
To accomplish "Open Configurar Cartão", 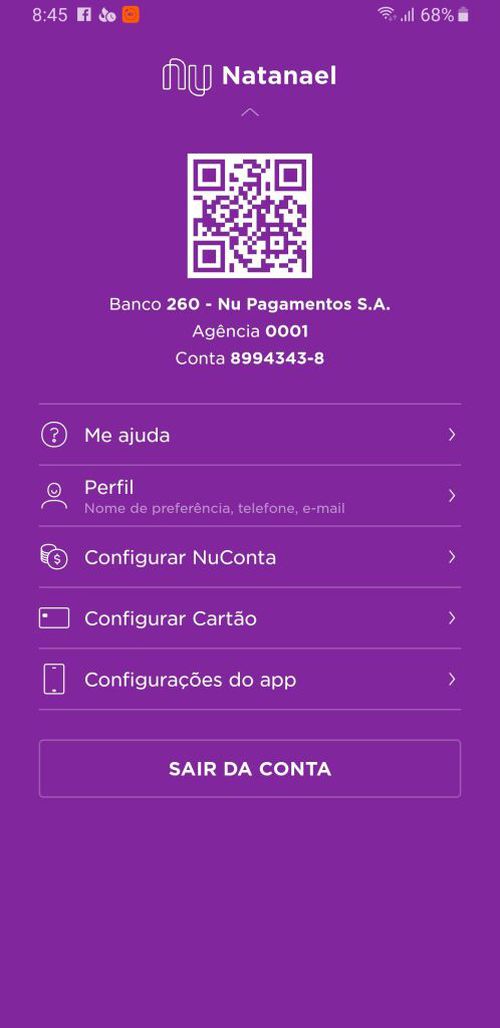I will tap(250, 618).
